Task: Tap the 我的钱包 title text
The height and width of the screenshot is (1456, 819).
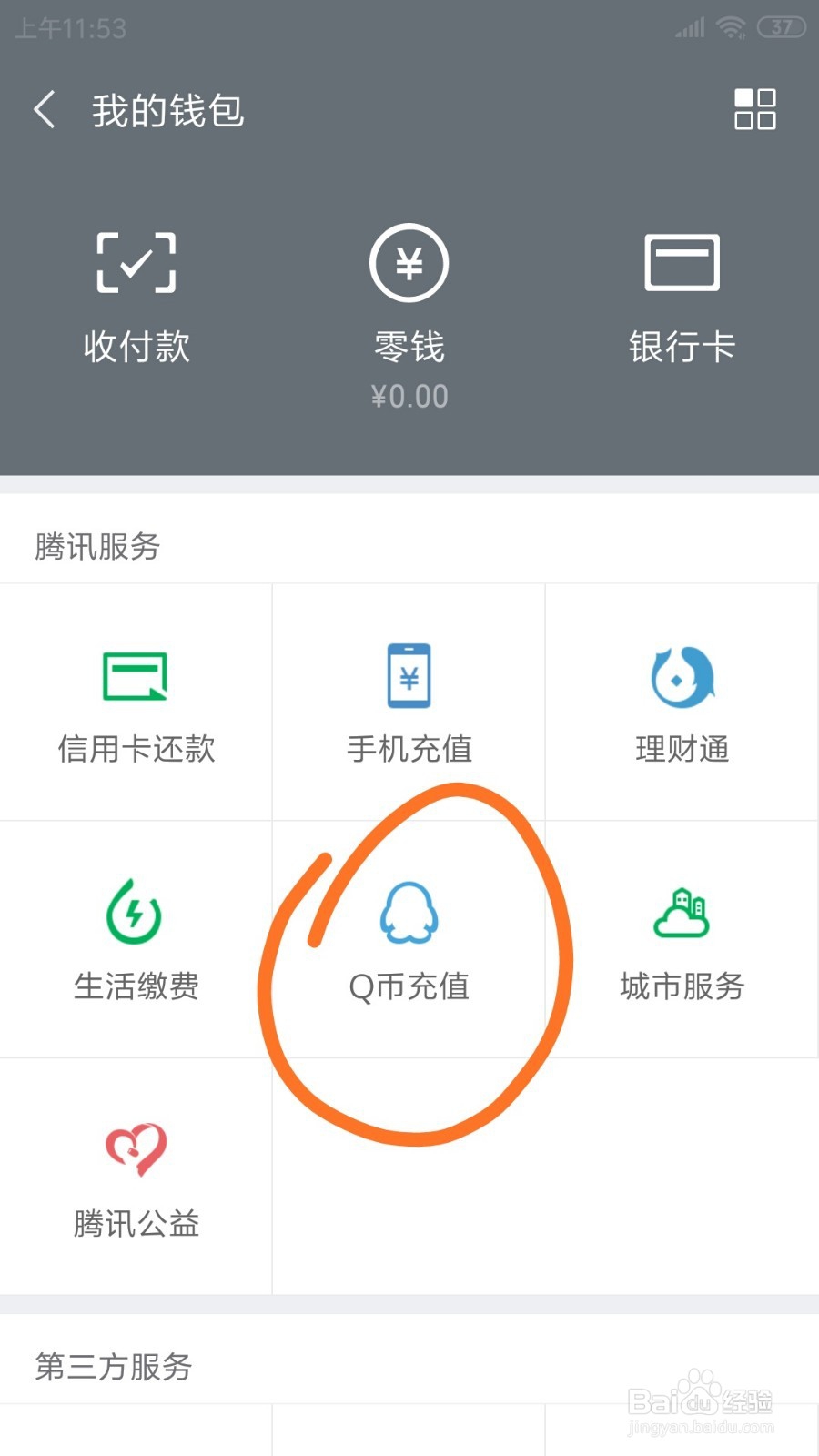Action: tap(167, 109)
